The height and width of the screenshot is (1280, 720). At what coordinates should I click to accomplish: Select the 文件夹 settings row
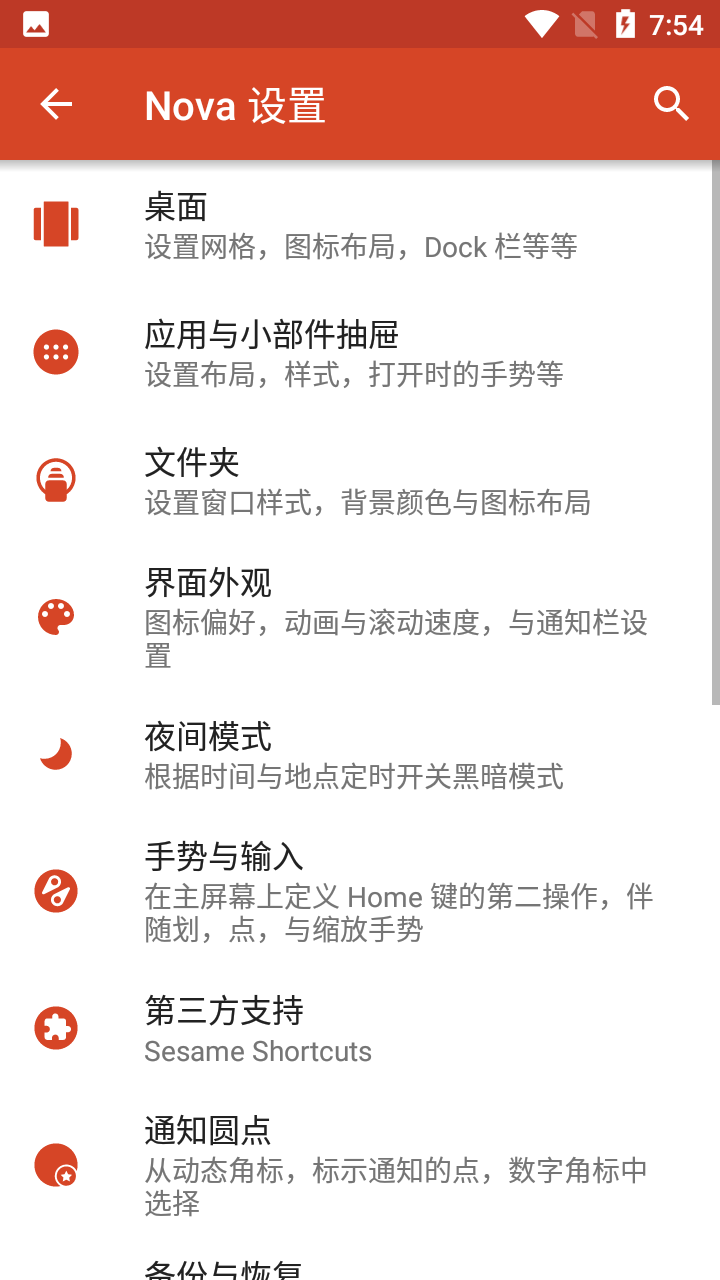[x=360, y=481]
